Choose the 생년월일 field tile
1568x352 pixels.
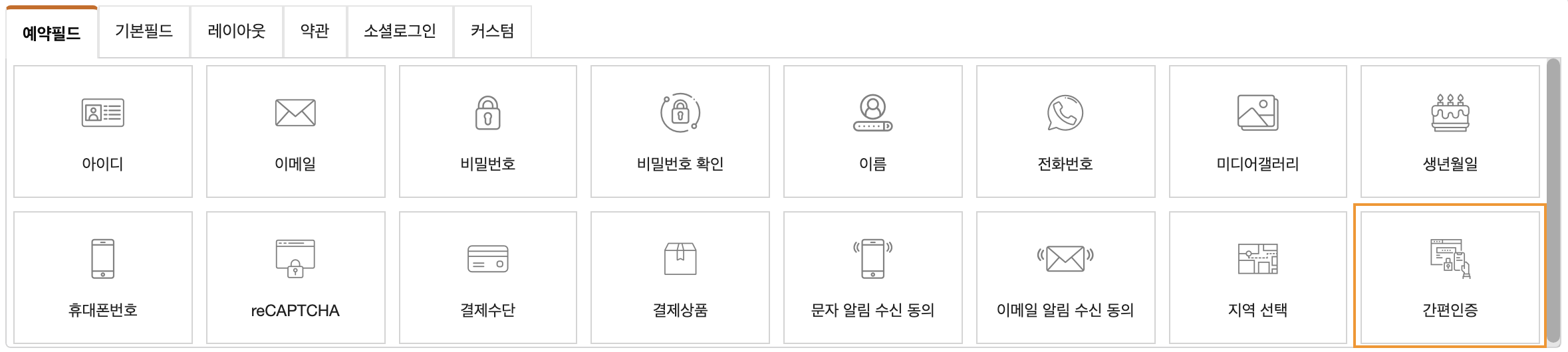click(x=1450, y=132)
